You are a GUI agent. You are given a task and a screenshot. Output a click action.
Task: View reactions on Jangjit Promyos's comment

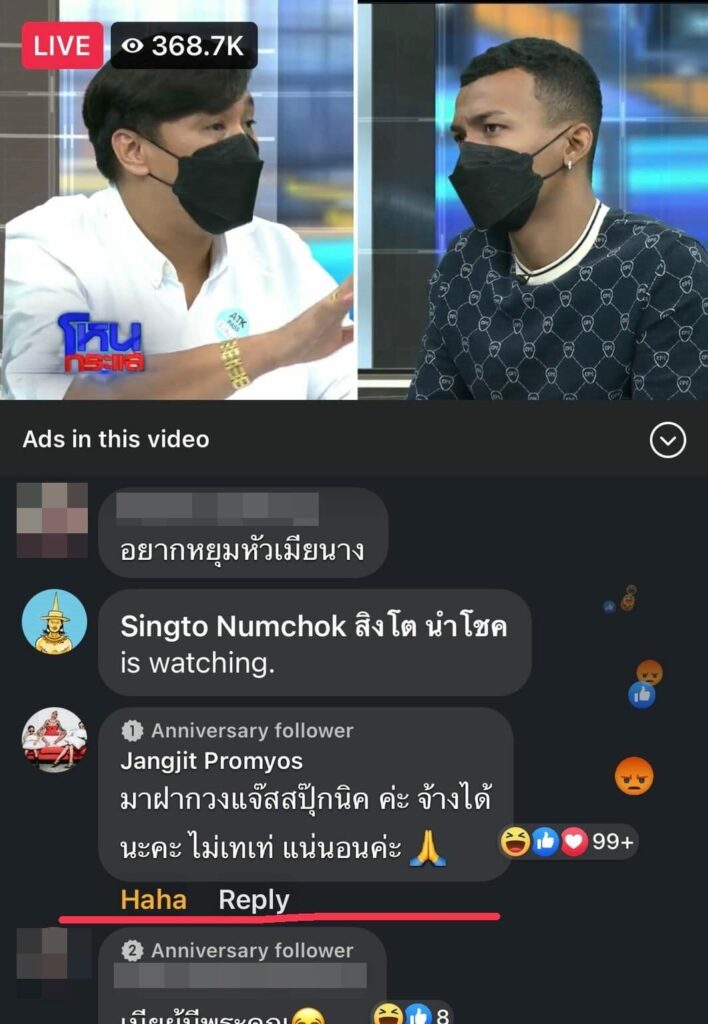[x=567, y=842]
